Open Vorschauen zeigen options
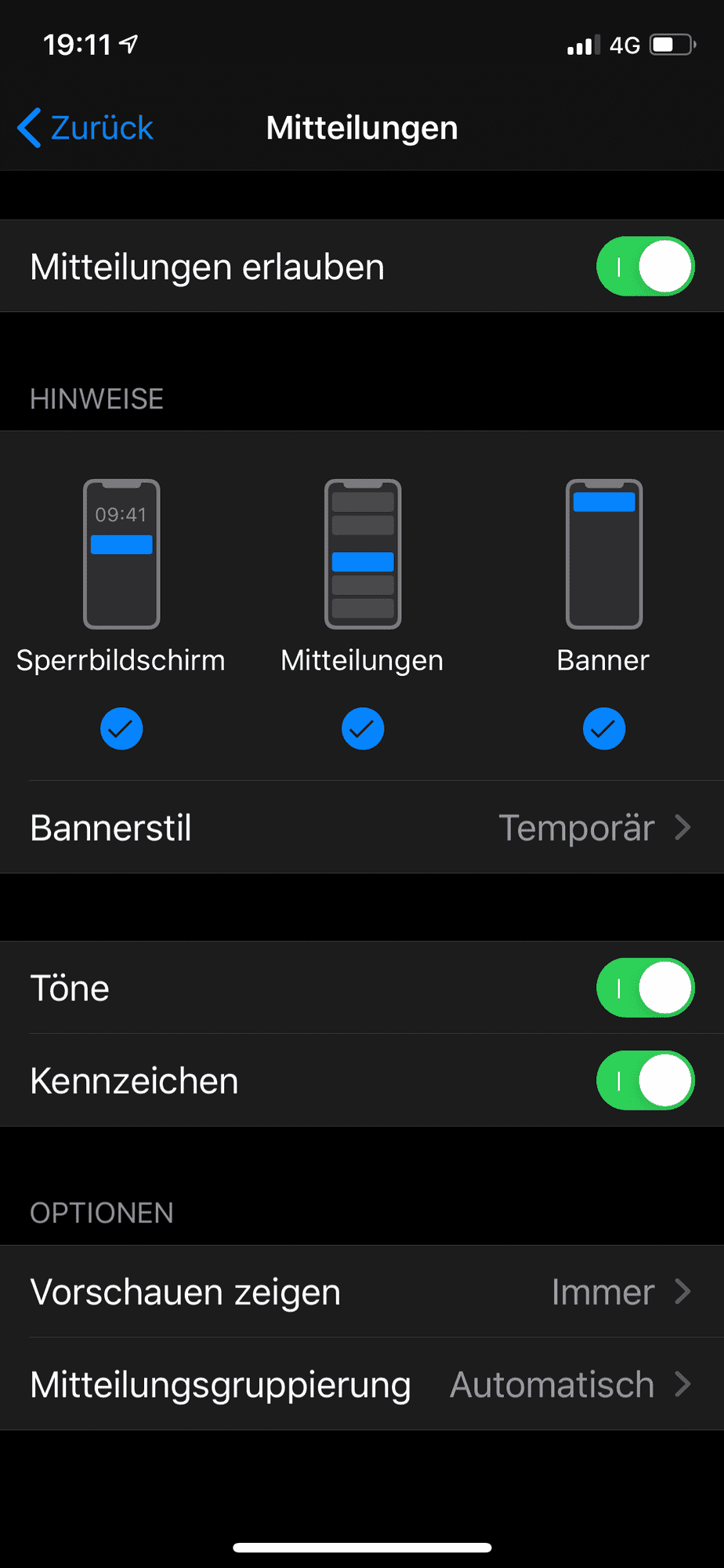Viewport: 724px width, 1568px height. pos(362,1292)
